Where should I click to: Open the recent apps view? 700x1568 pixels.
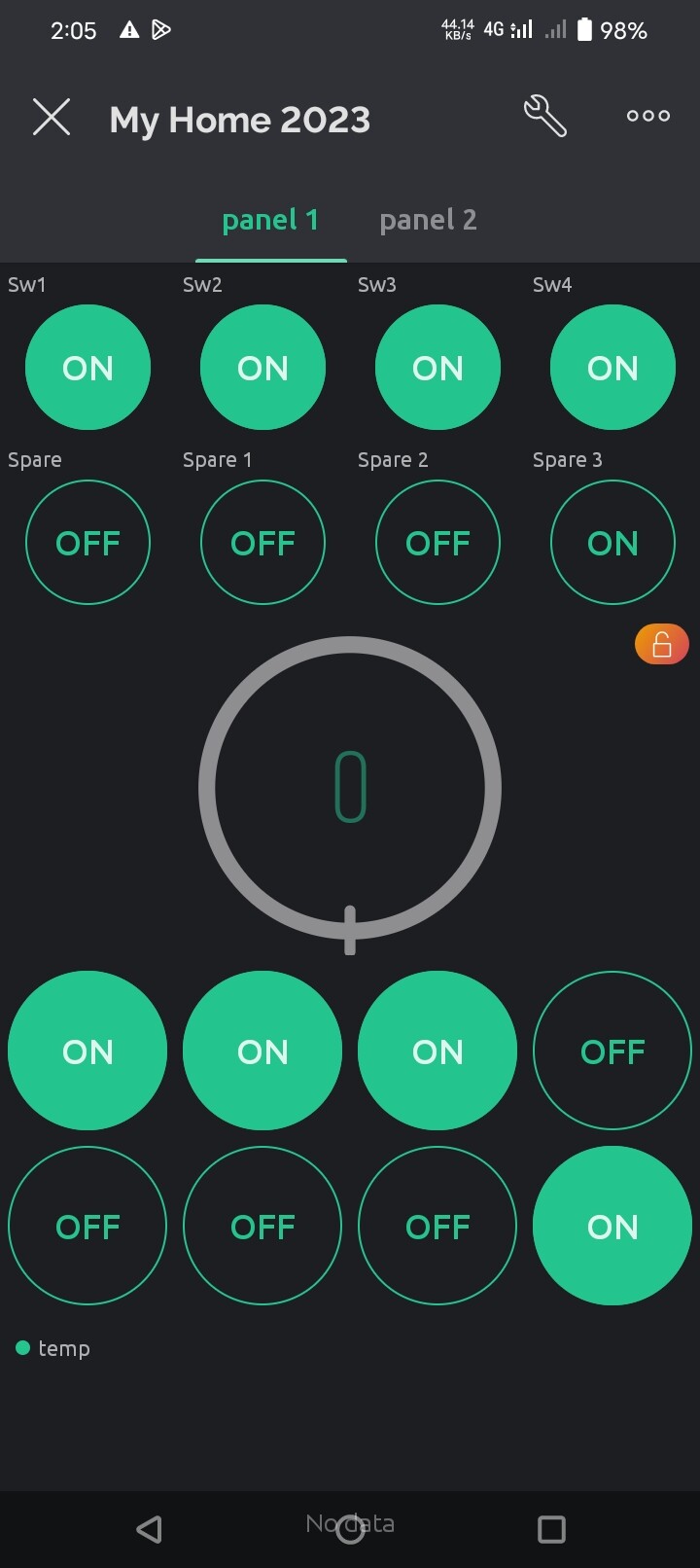coord(551,1529)
